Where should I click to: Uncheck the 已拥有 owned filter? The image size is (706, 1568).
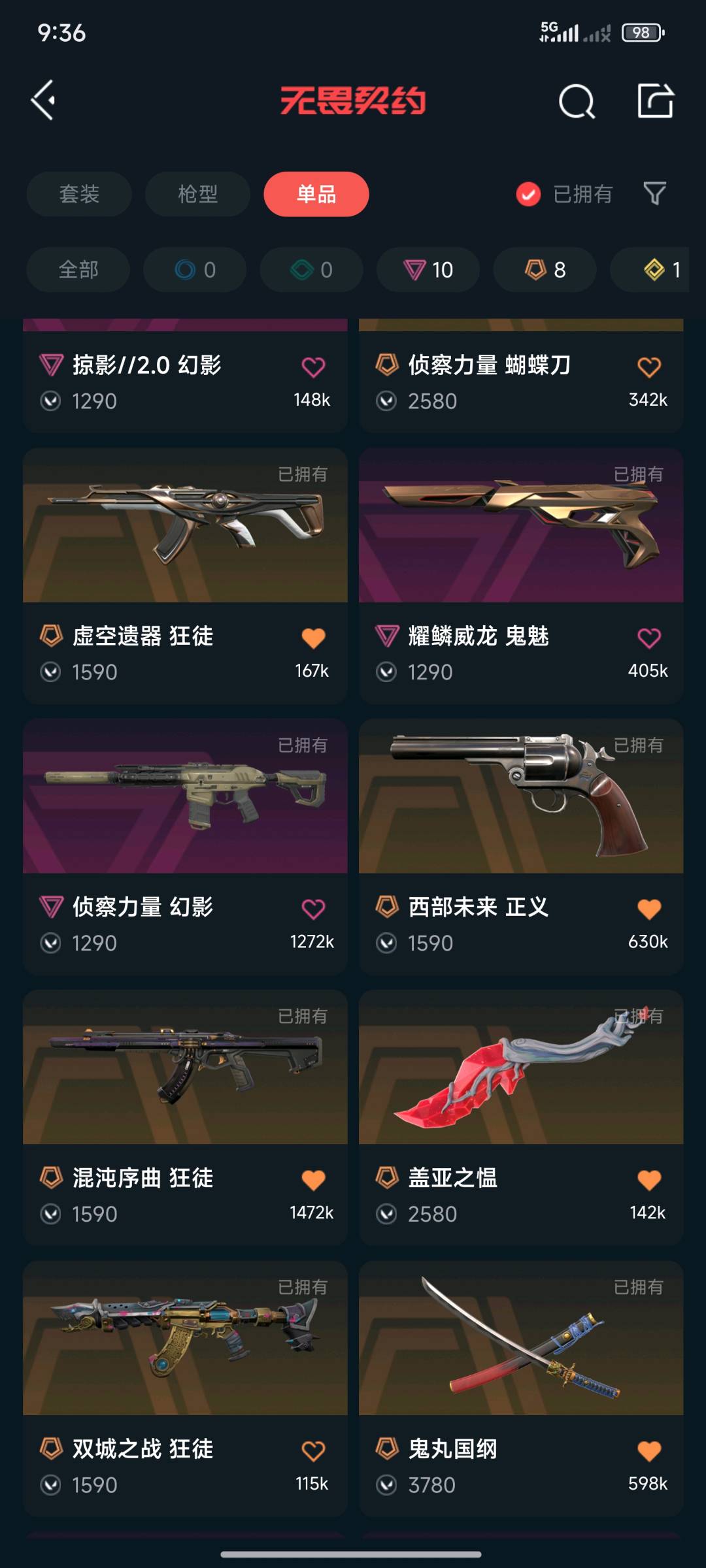[x=528, y=194]
